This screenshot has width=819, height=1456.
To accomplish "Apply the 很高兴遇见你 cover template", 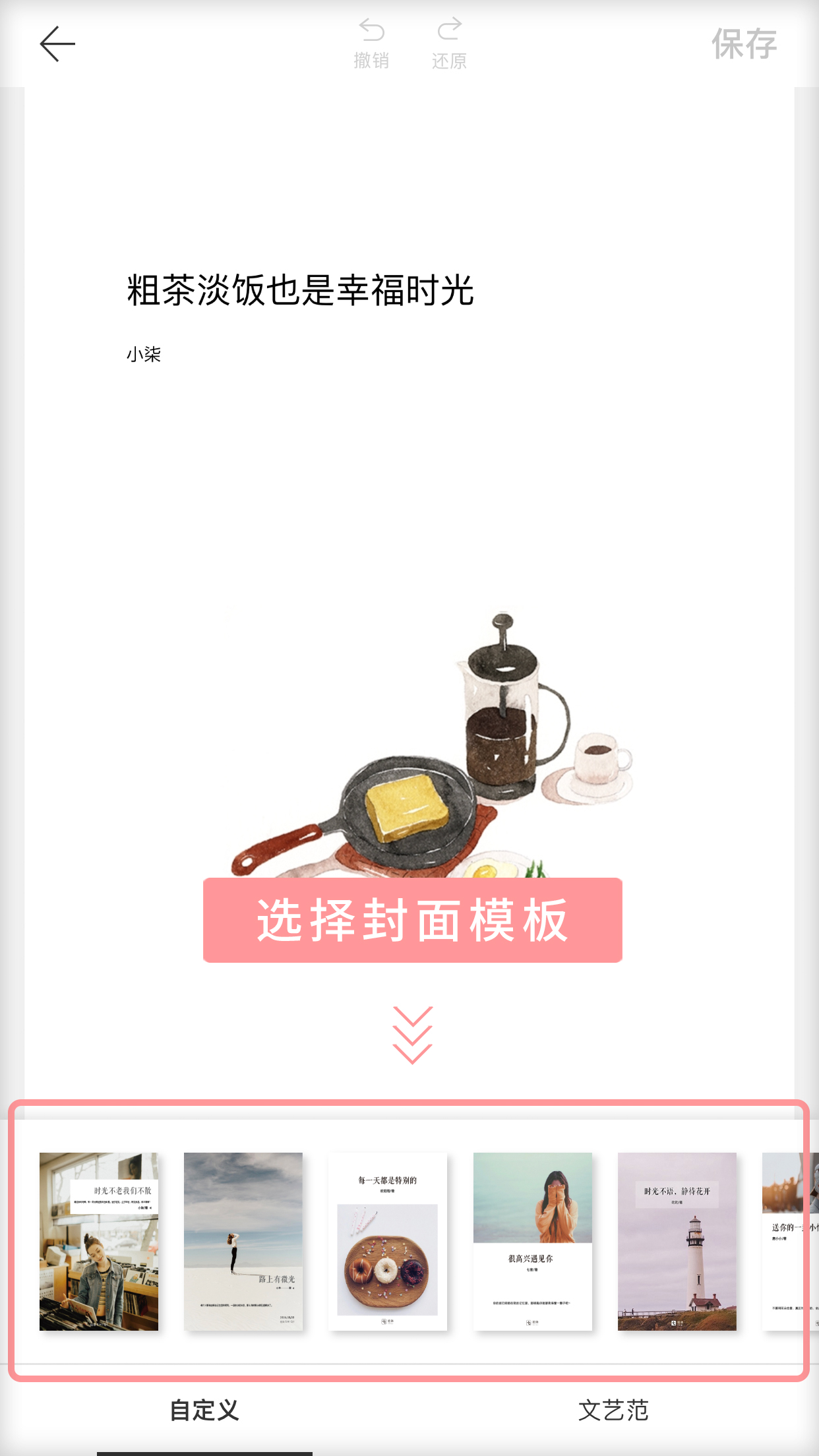I will pos(532,1241).
